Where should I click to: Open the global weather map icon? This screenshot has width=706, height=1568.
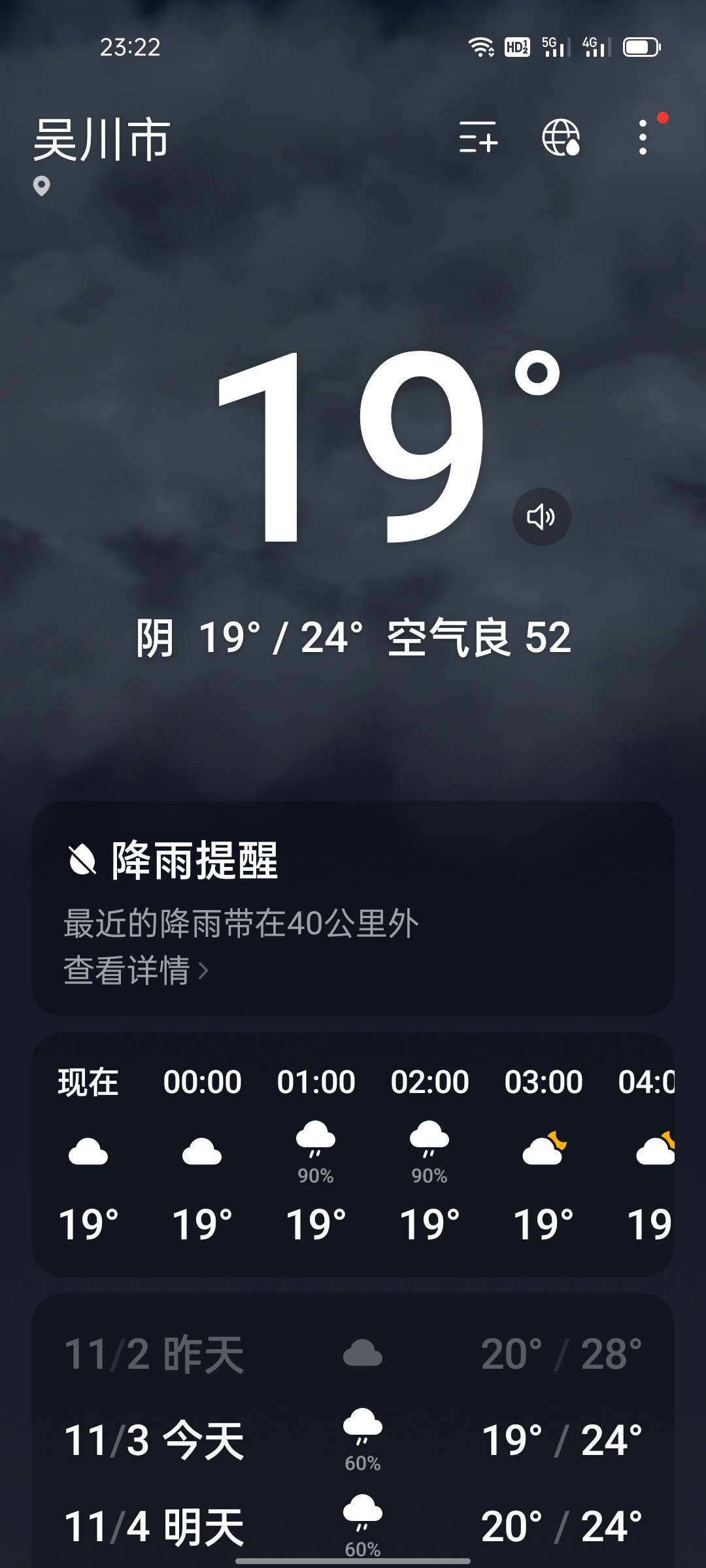coord(561,137)
